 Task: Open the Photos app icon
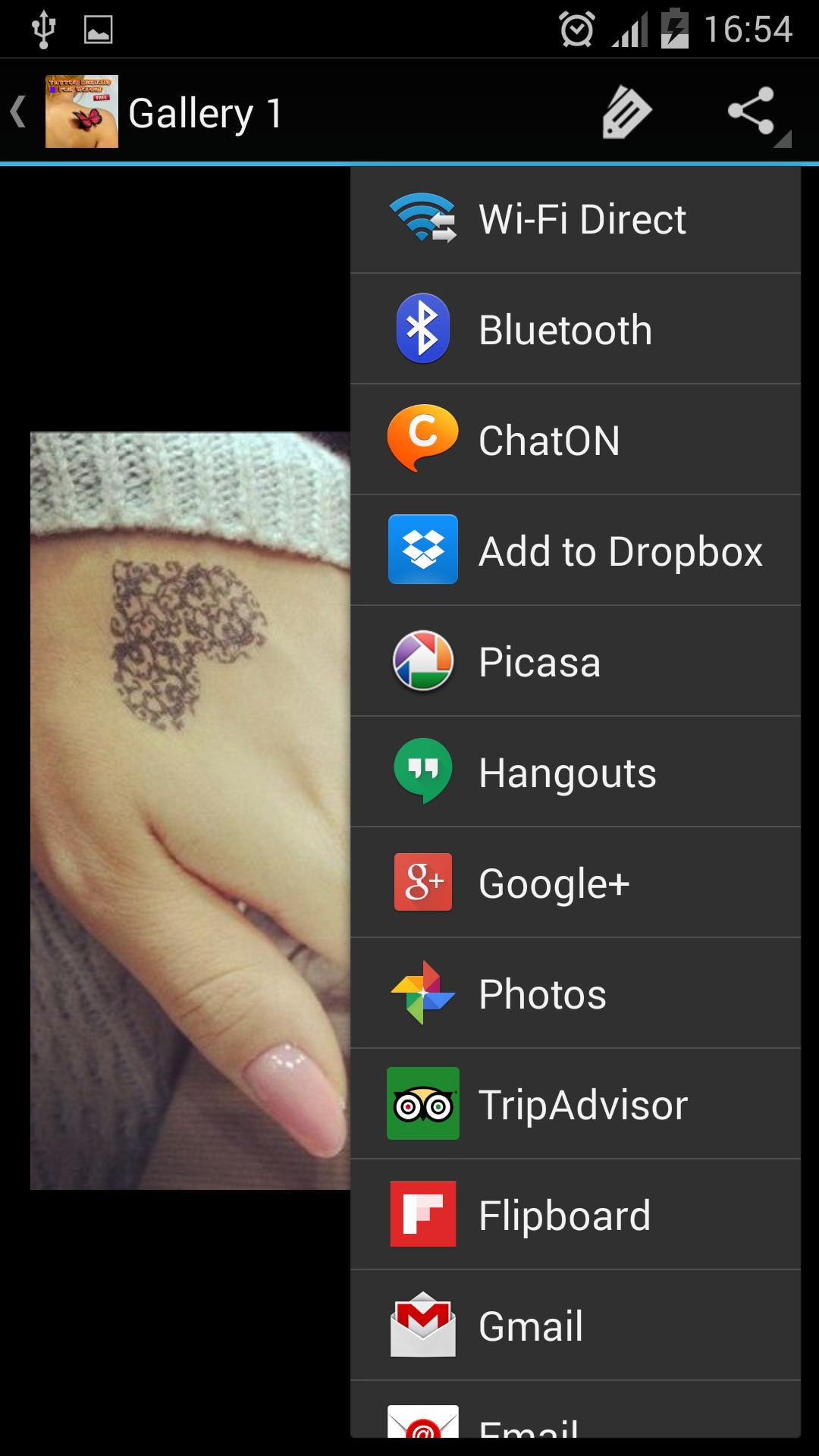tap(422, 991)
